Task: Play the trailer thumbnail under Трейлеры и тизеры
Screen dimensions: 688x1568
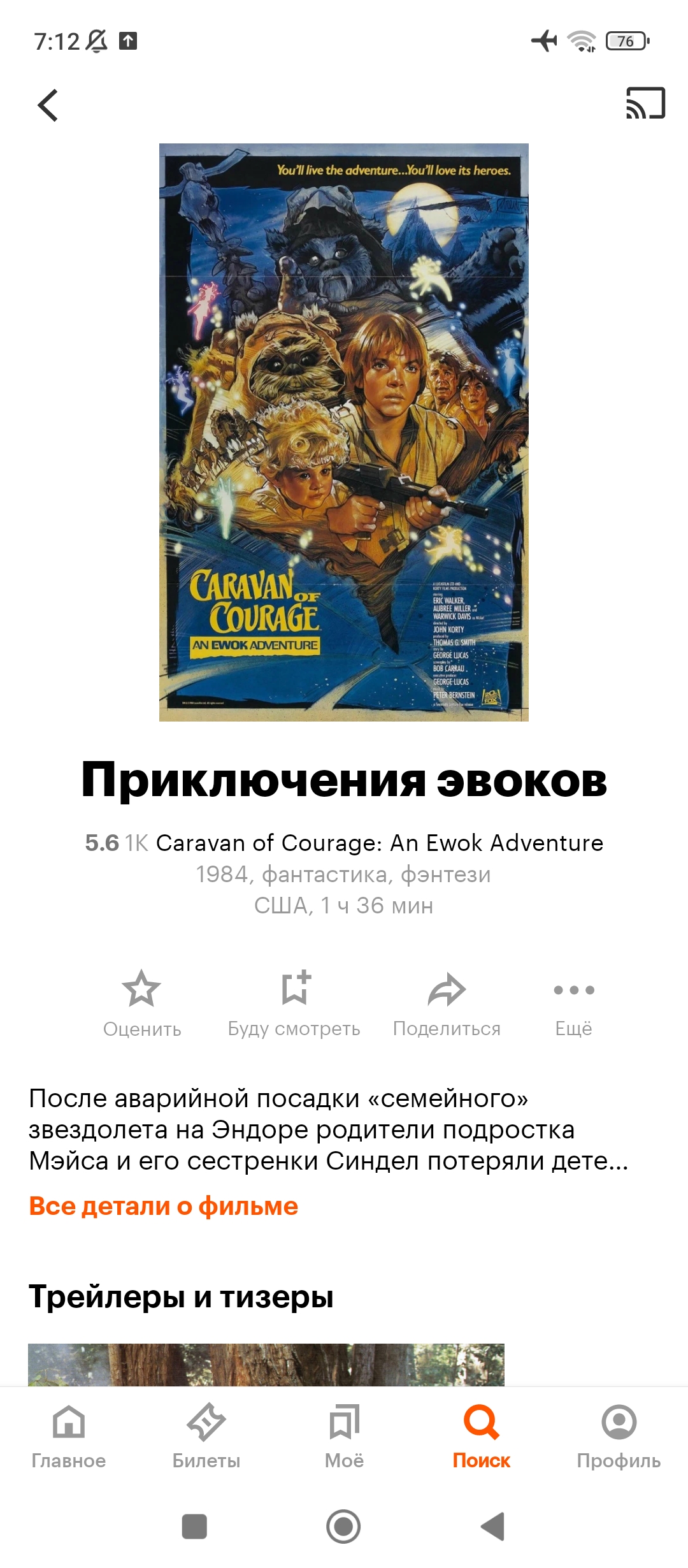Action: tap(266, 1365)
